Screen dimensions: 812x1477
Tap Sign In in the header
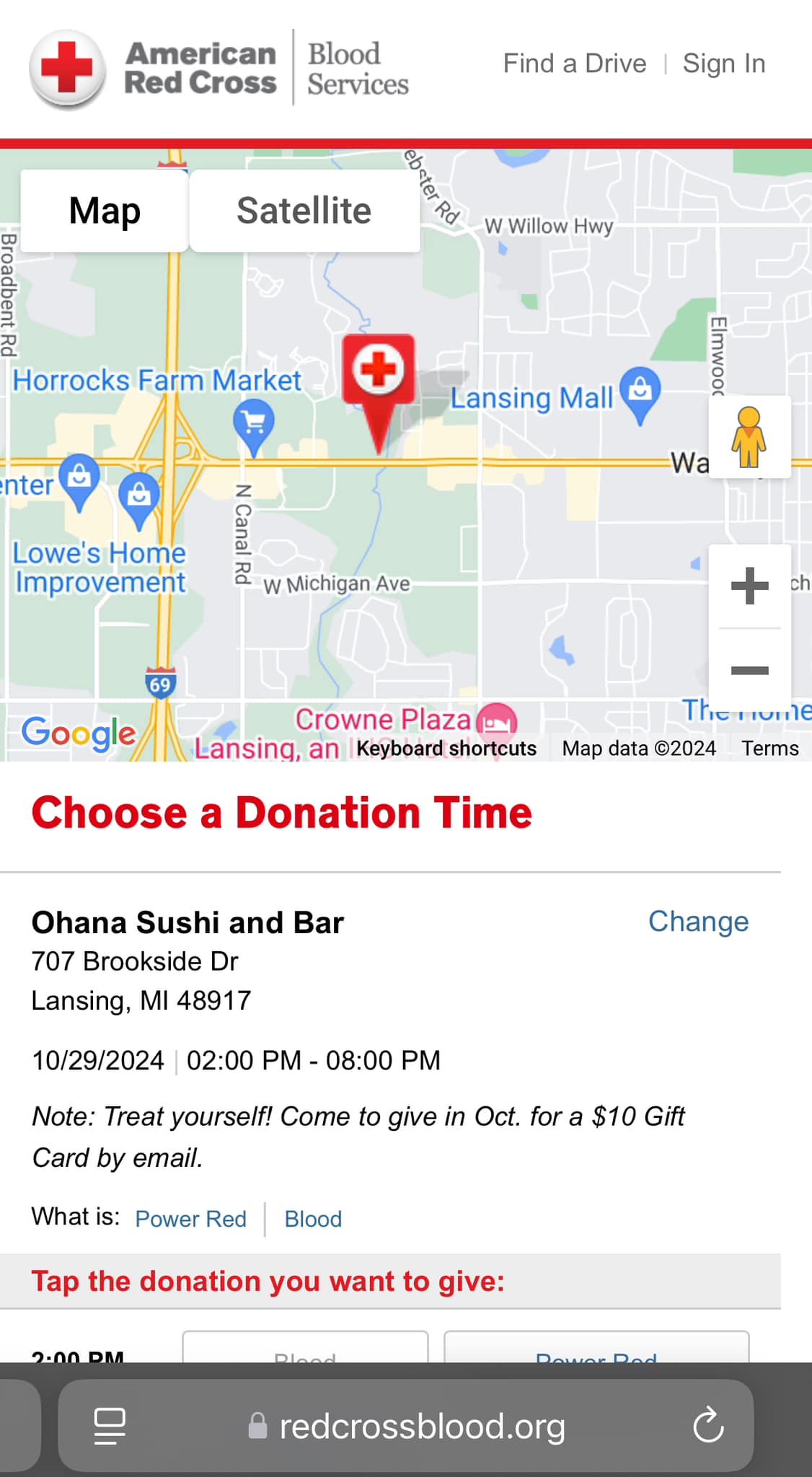click(x=723, y=63)
